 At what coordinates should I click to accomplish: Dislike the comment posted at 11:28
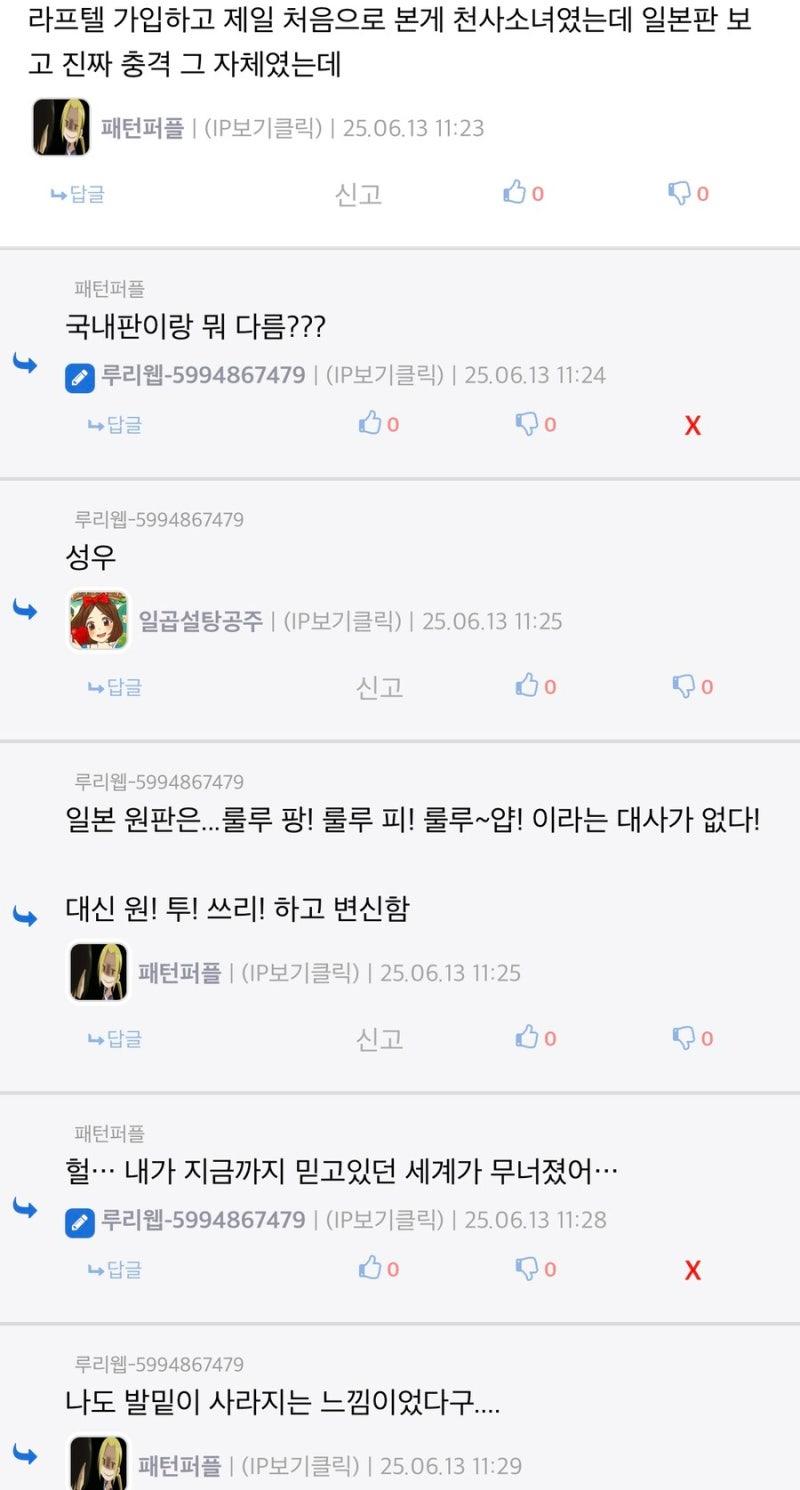[535, 1269]
